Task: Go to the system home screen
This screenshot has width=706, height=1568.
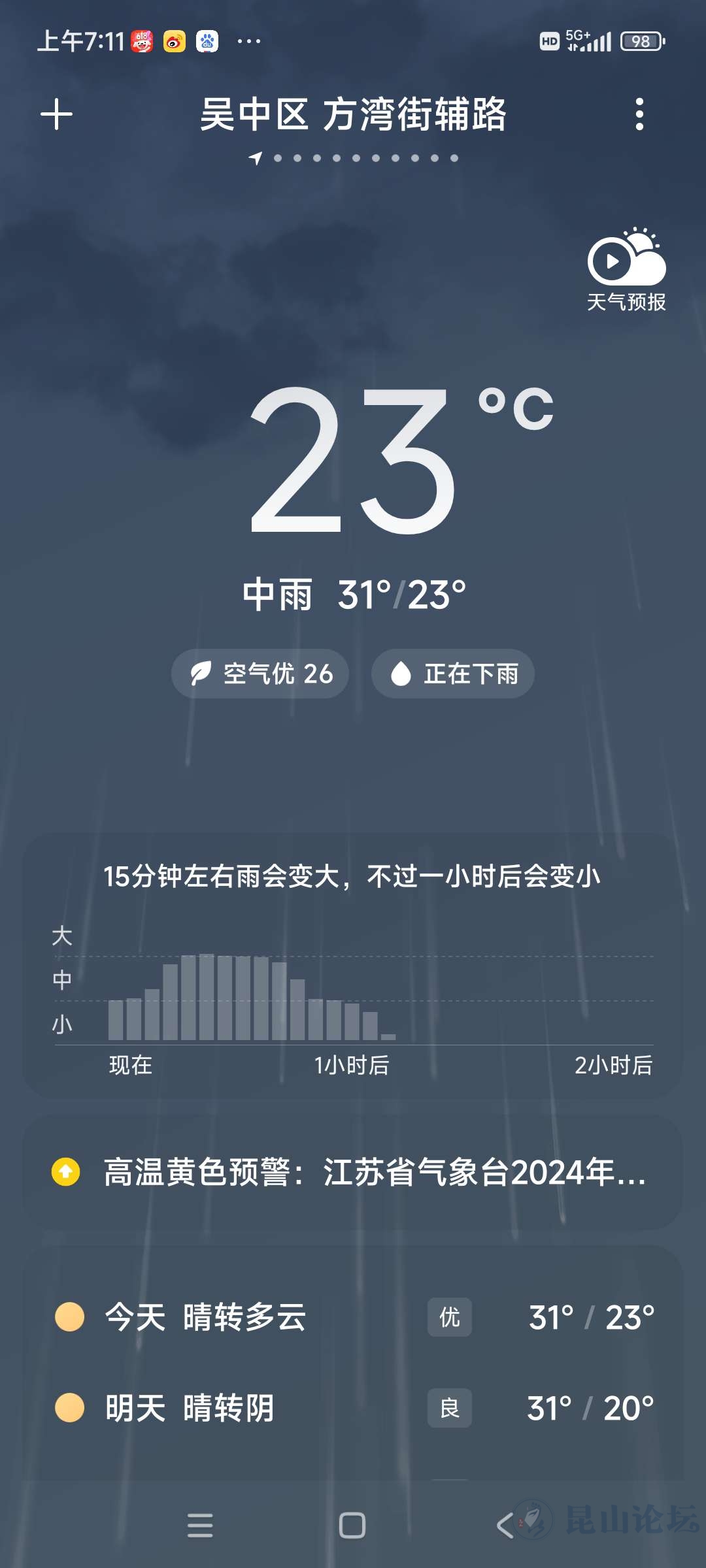Action: click(352, 1526)
